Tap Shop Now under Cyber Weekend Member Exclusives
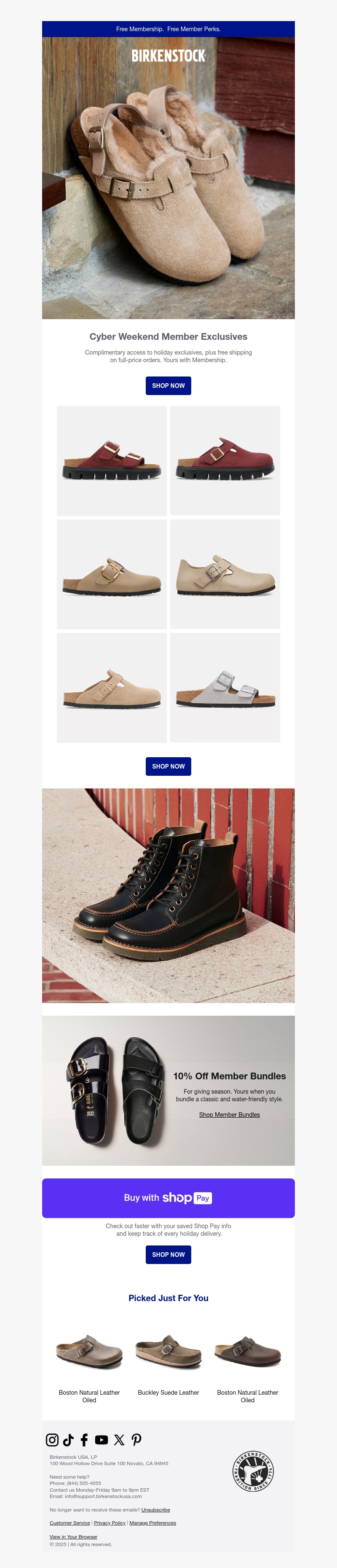Viewport: 337px width, 1568px height. coord(168,385)
